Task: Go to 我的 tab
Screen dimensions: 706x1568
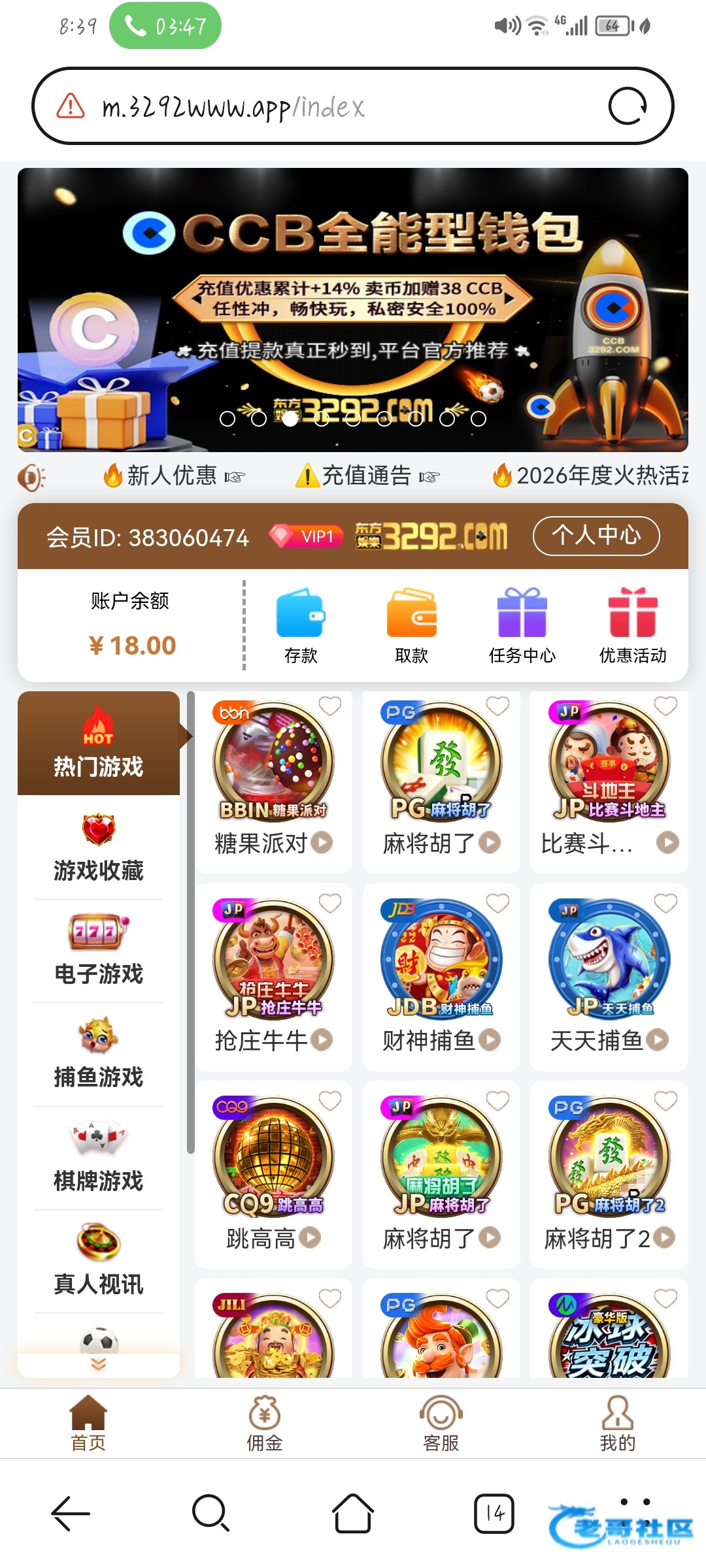Action: [617, 1424]
